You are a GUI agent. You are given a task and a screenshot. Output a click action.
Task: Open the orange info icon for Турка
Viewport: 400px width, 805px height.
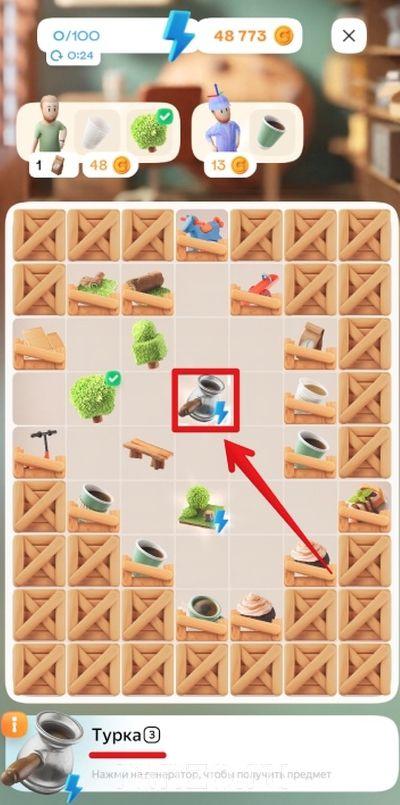click(12, 726)
